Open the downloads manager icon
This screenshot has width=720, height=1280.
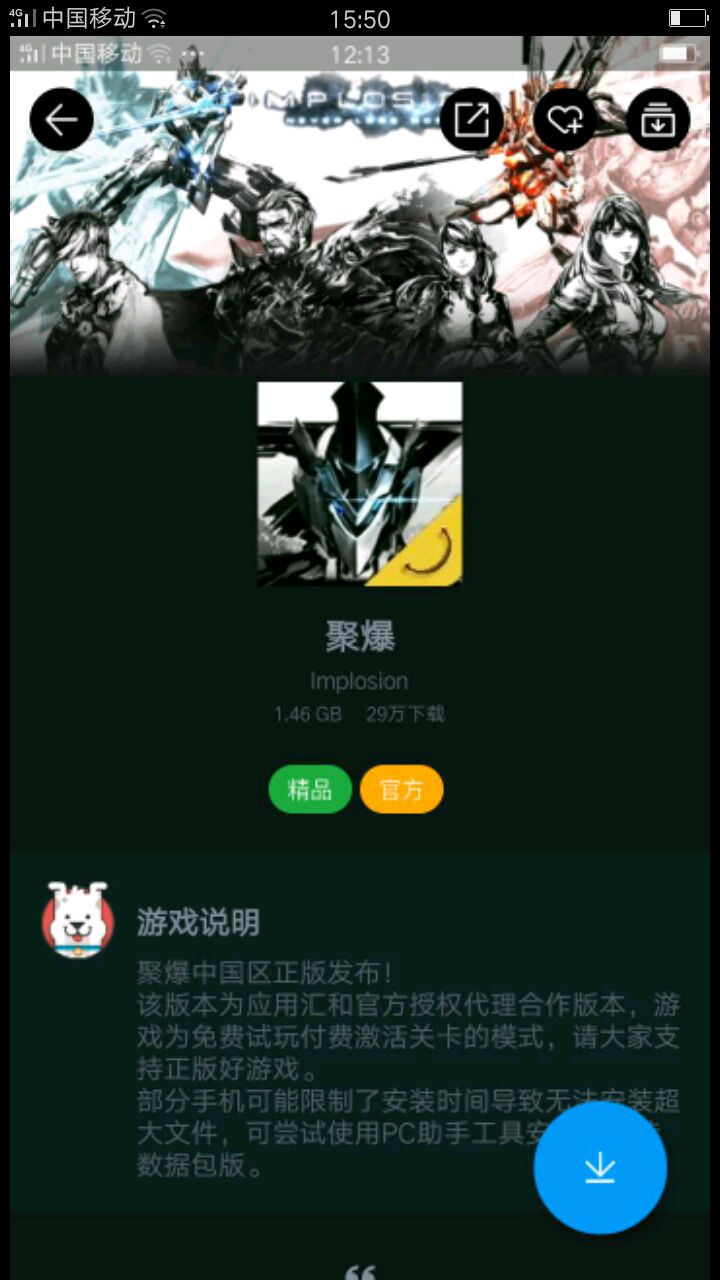point(658,120)
